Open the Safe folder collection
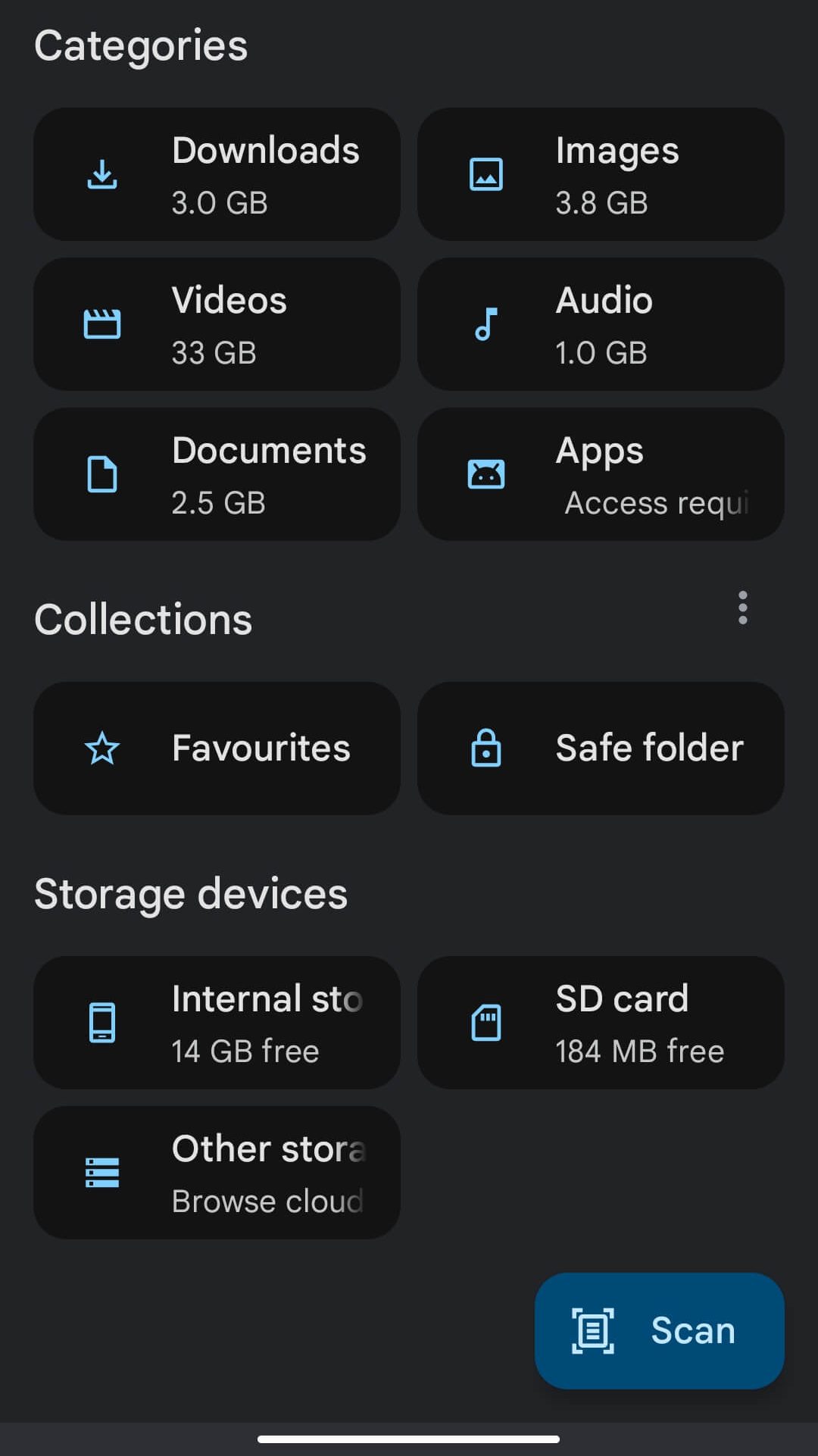 point(600,748)
